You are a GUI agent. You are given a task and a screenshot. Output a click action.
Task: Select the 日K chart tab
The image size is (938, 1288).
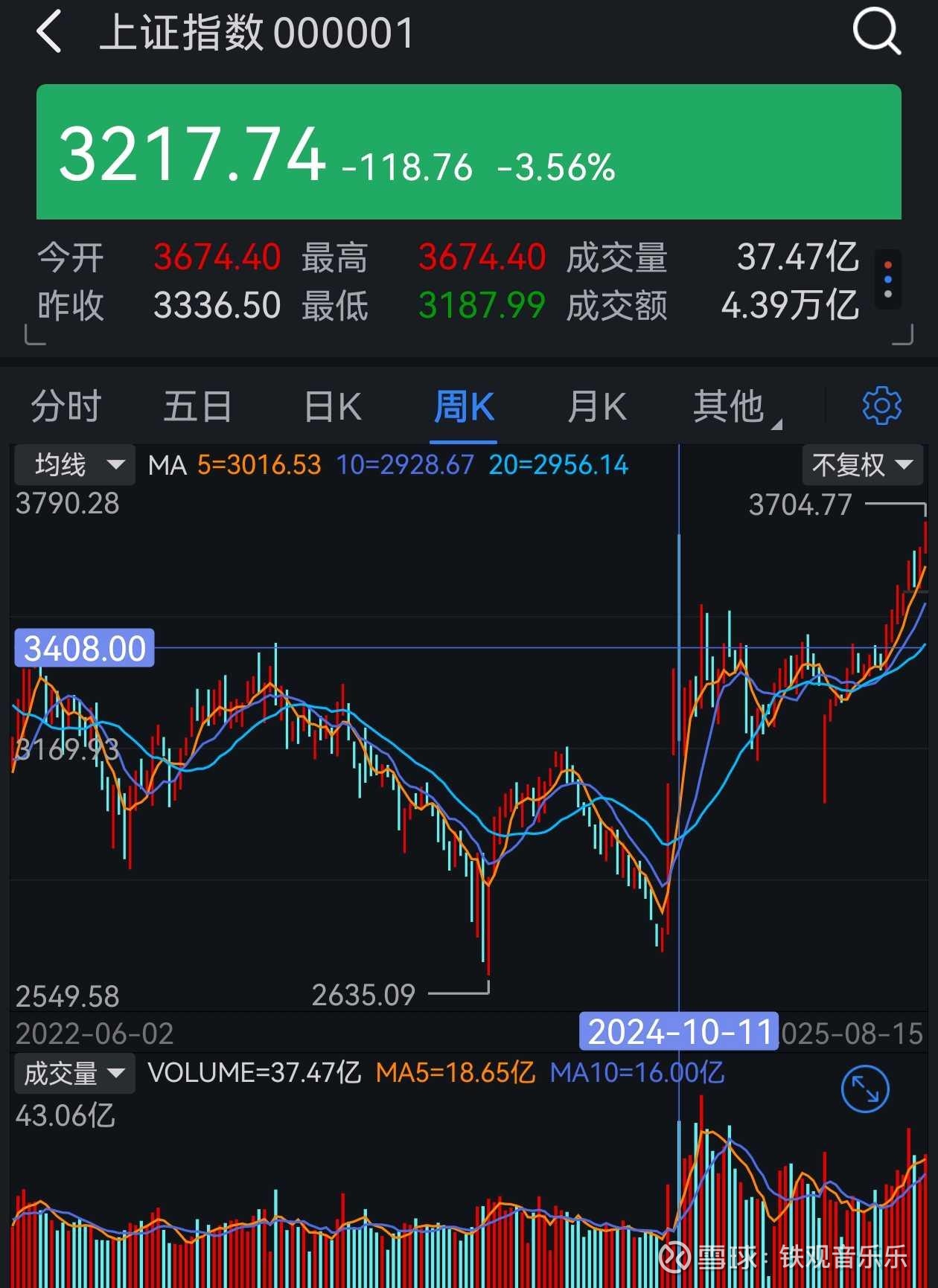[x=332, y=406]
